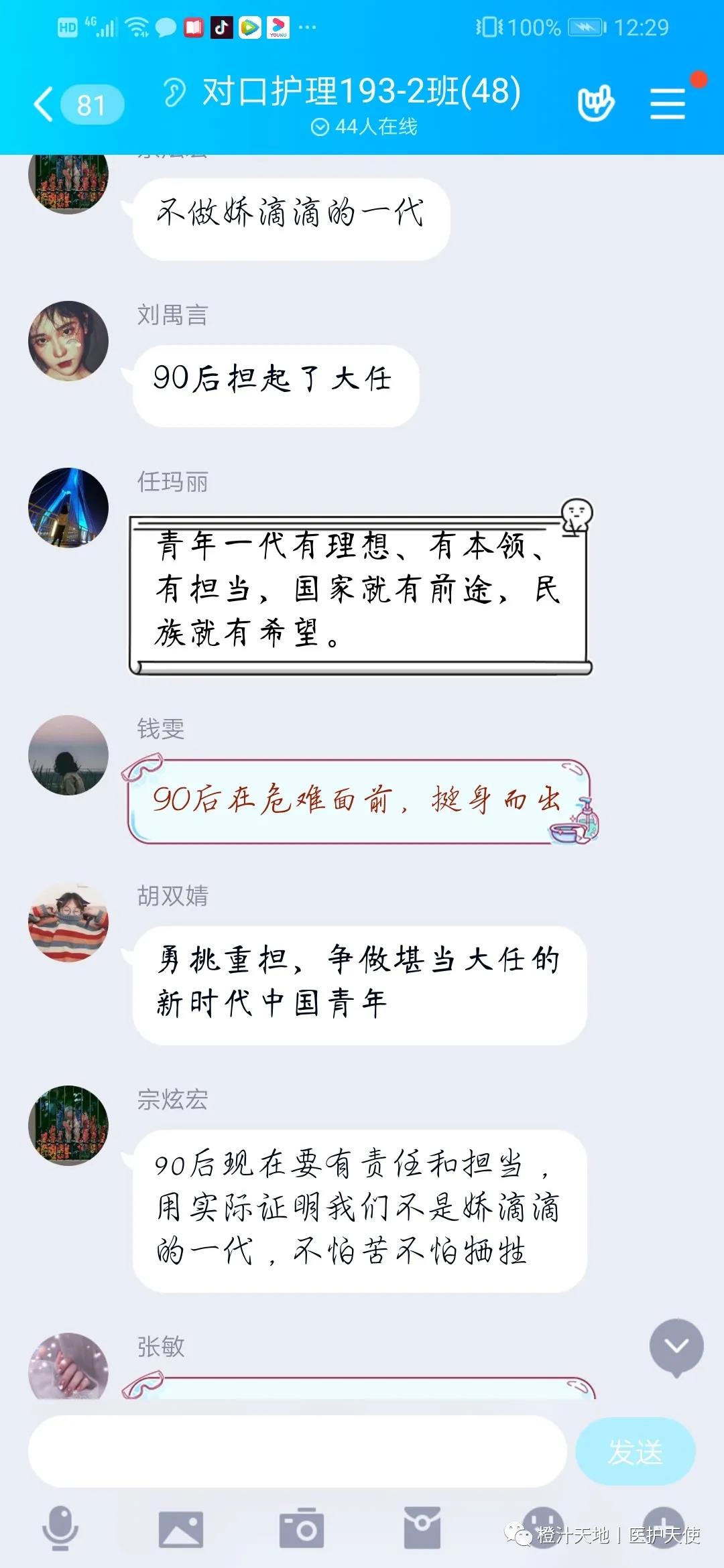This screenshot has height=1568, width=724.
Task: Jump to latest messages with down arrow
Action: point(676,1346)
